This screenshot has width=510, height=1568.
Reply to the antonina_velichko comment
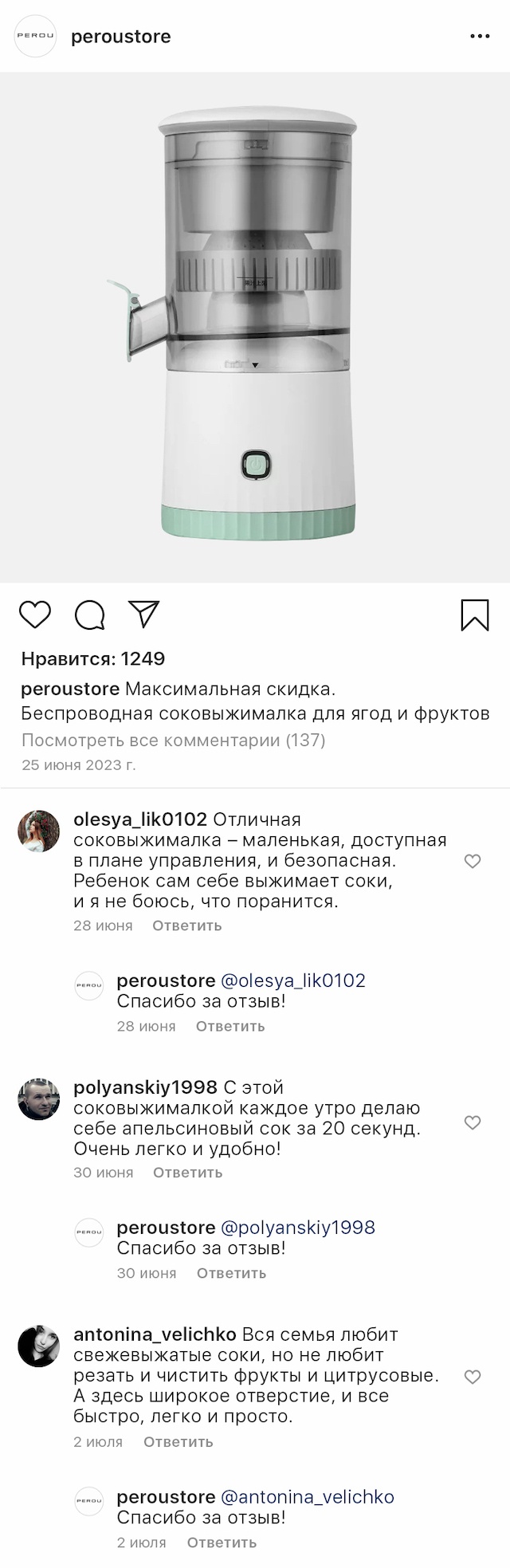tap(178, 1442)
